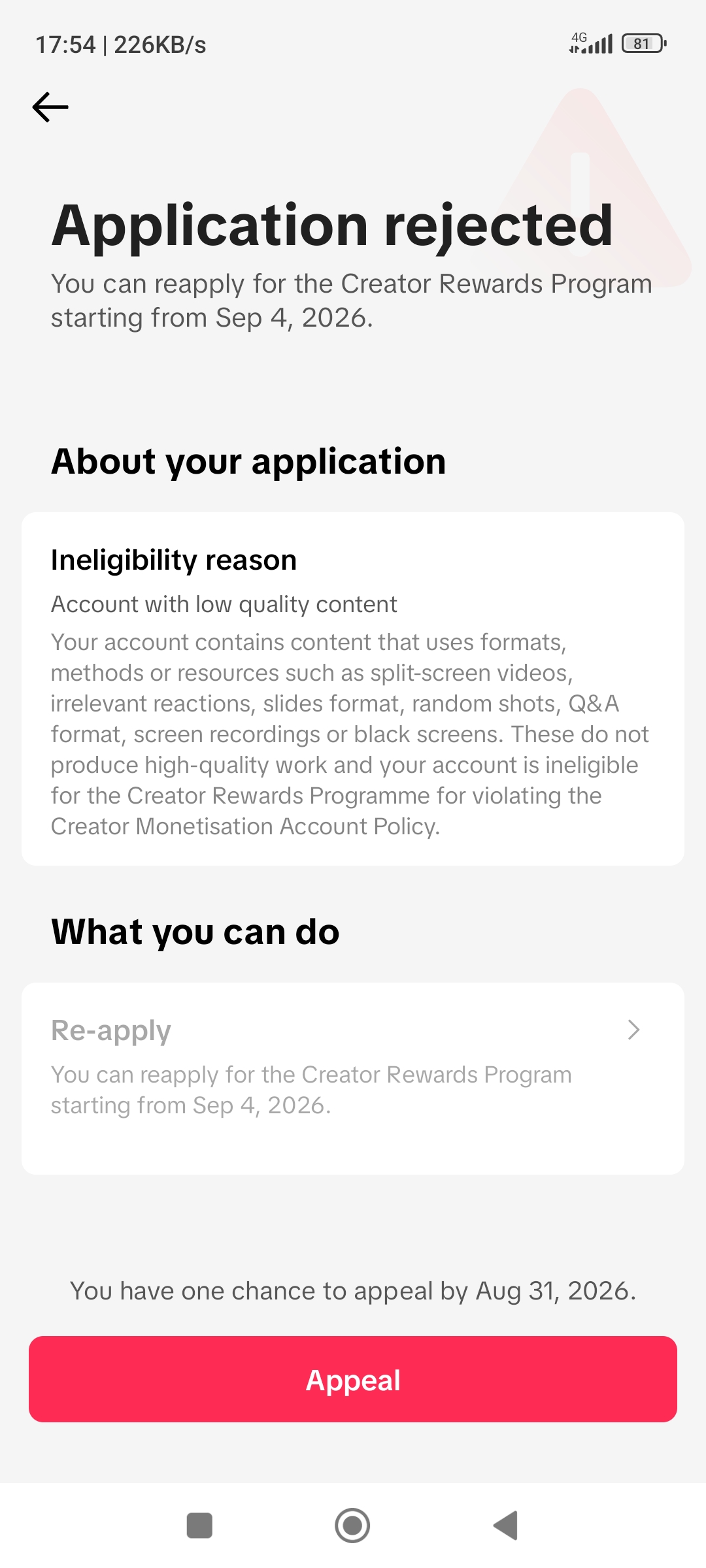The image size is (706, 1568).
Task: Open recent apps from the navigation bar
Action: tap(199, 1526)
